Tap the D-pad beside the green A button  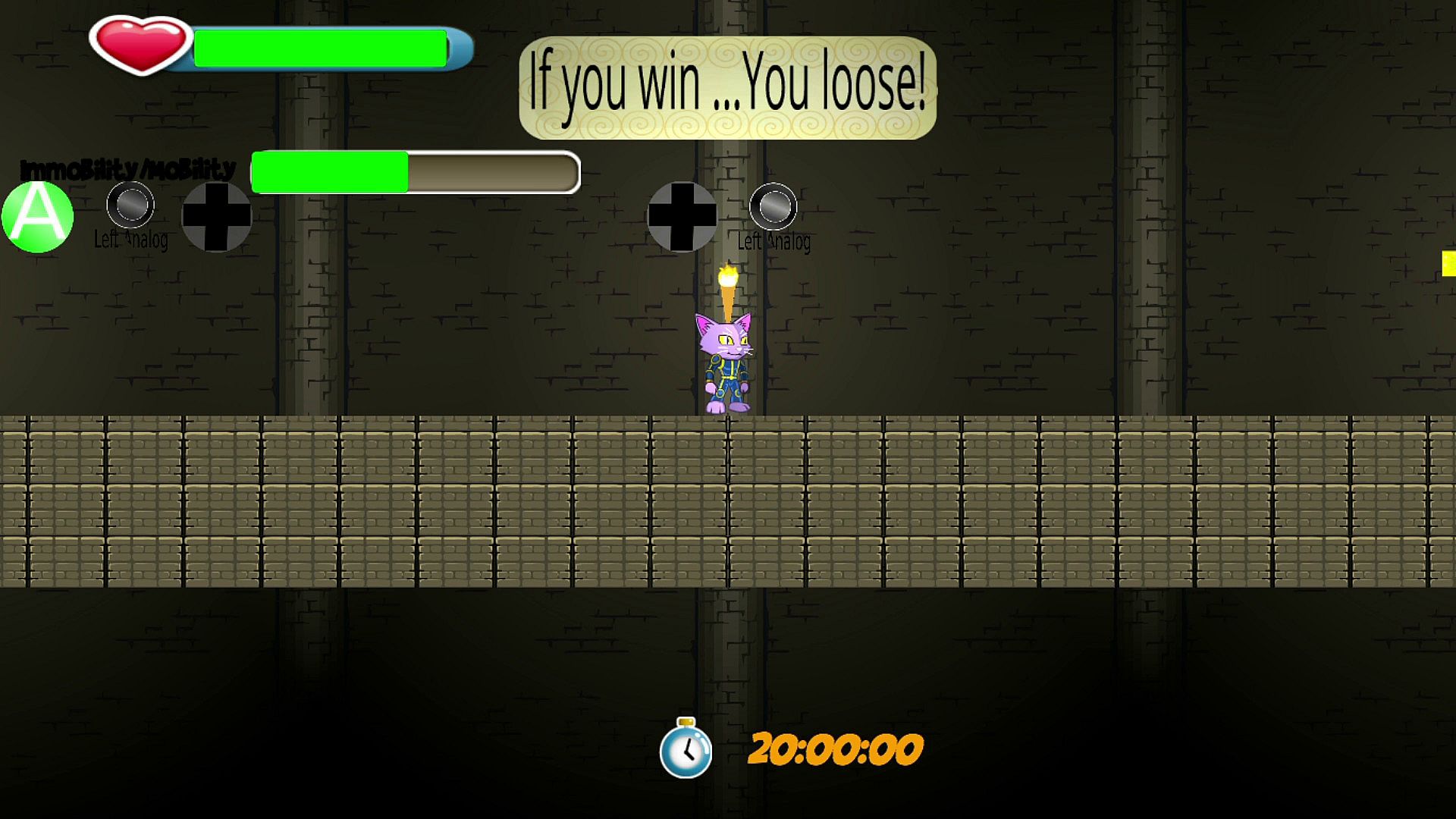click(x=217, y=217)
